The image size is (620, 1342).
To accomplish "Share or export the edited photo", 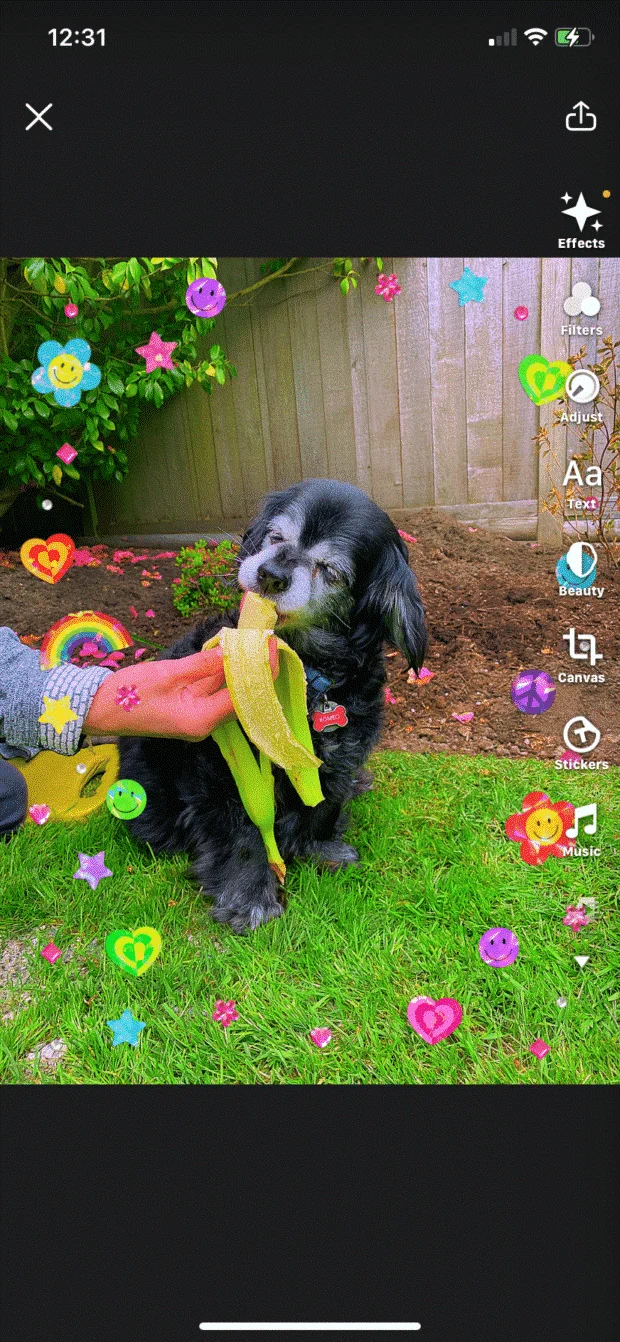I will (581, 117).
